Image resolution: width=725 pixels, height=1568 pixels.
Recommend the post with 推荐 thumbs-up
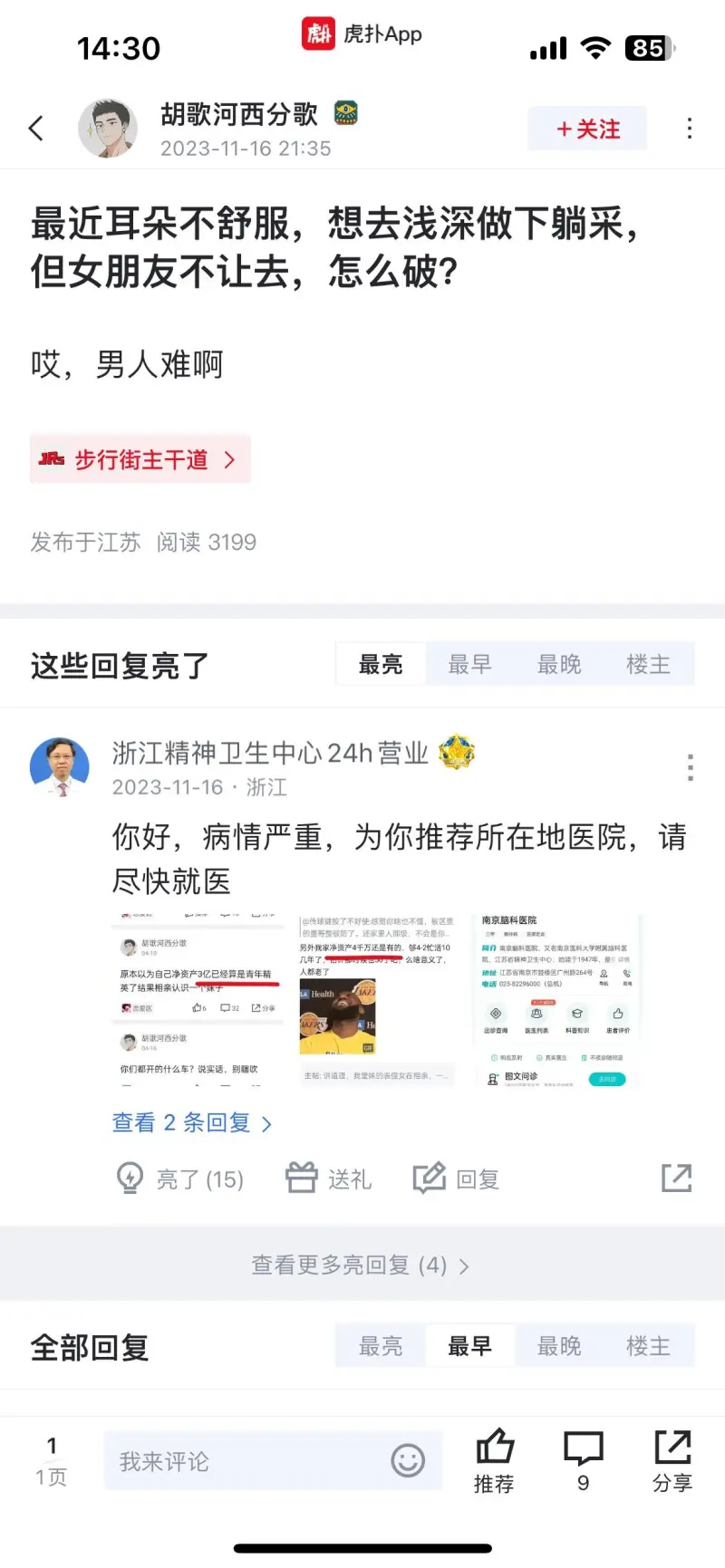[494, 1460]
